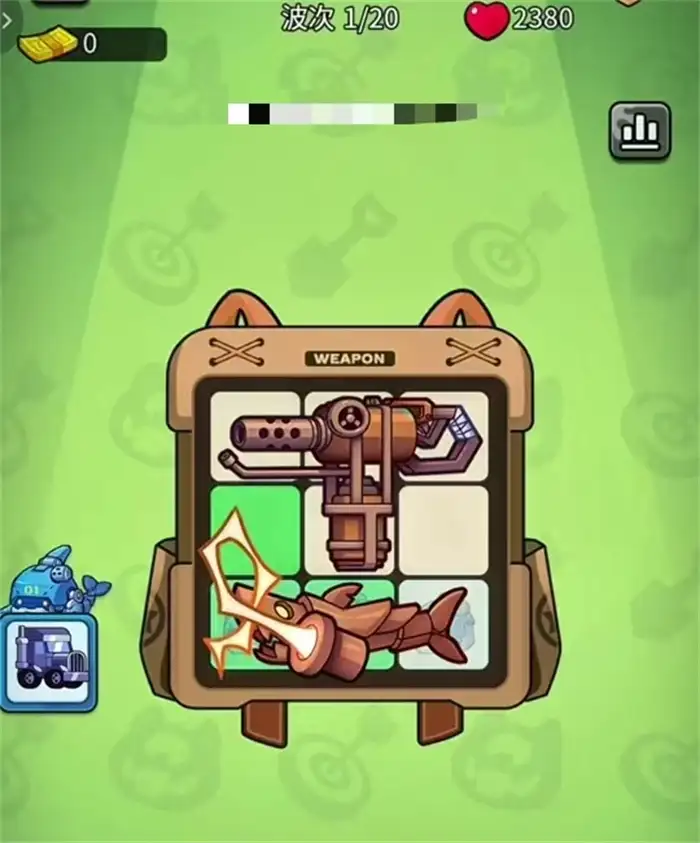This screenshot has width=700, height=843.
Task: Open the statistics chart button
Action: (640, 130)
